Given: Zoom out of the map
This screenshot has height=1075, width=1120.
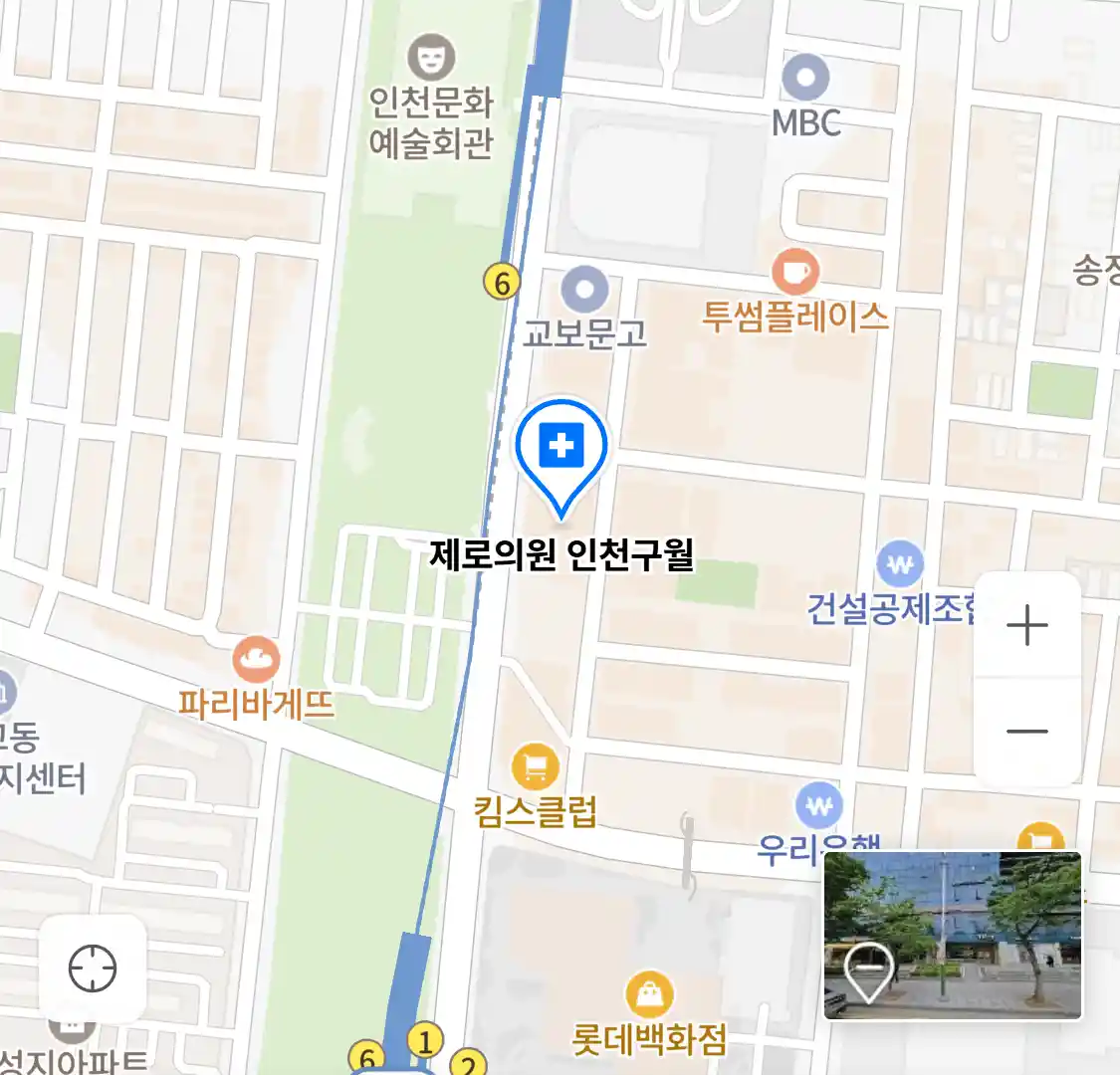Looking at the screenshot, I should pos(1026,732).
